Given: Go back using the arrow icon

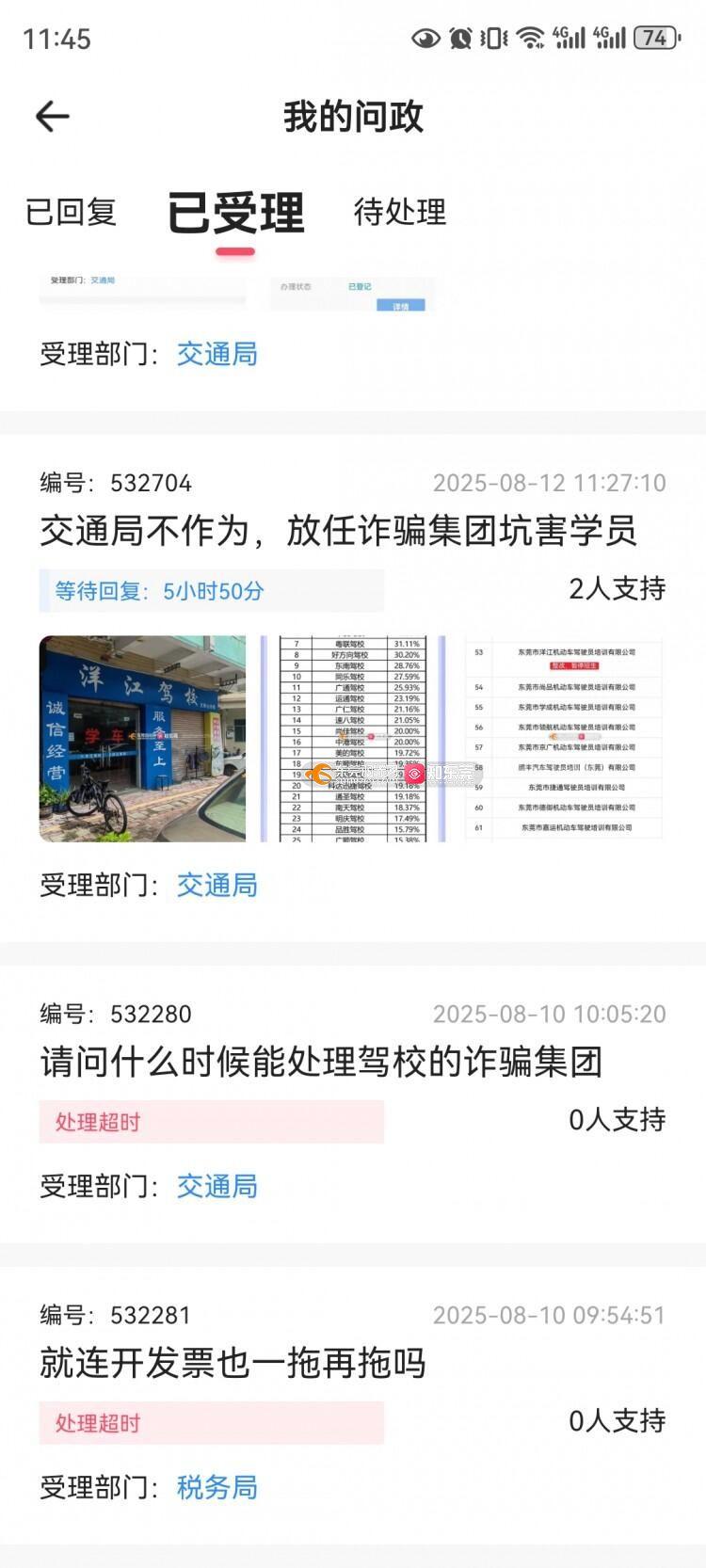Looking at the screenshot, I should [53, 117].
